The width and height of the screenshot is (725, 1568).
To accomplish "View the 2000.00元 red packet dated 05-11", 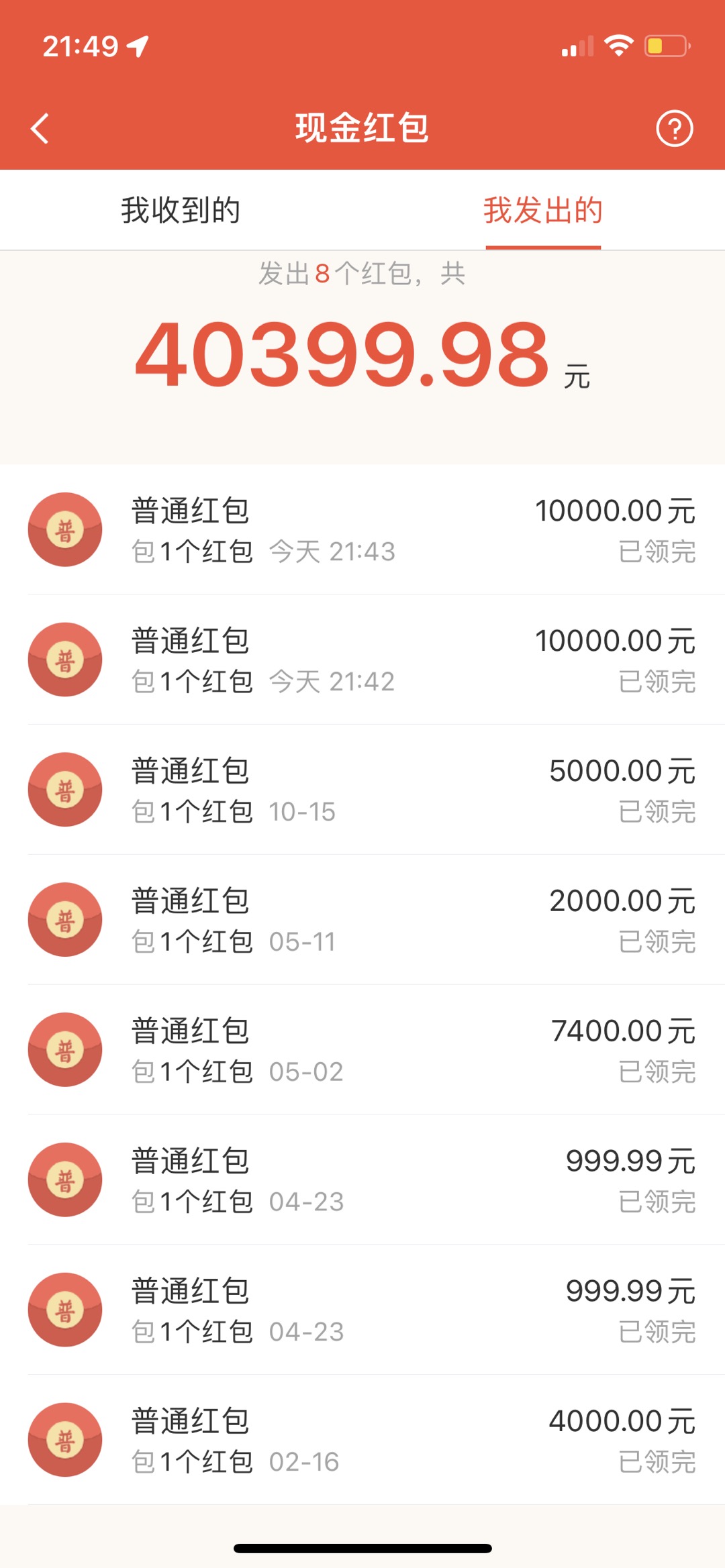I will point(362,920).
